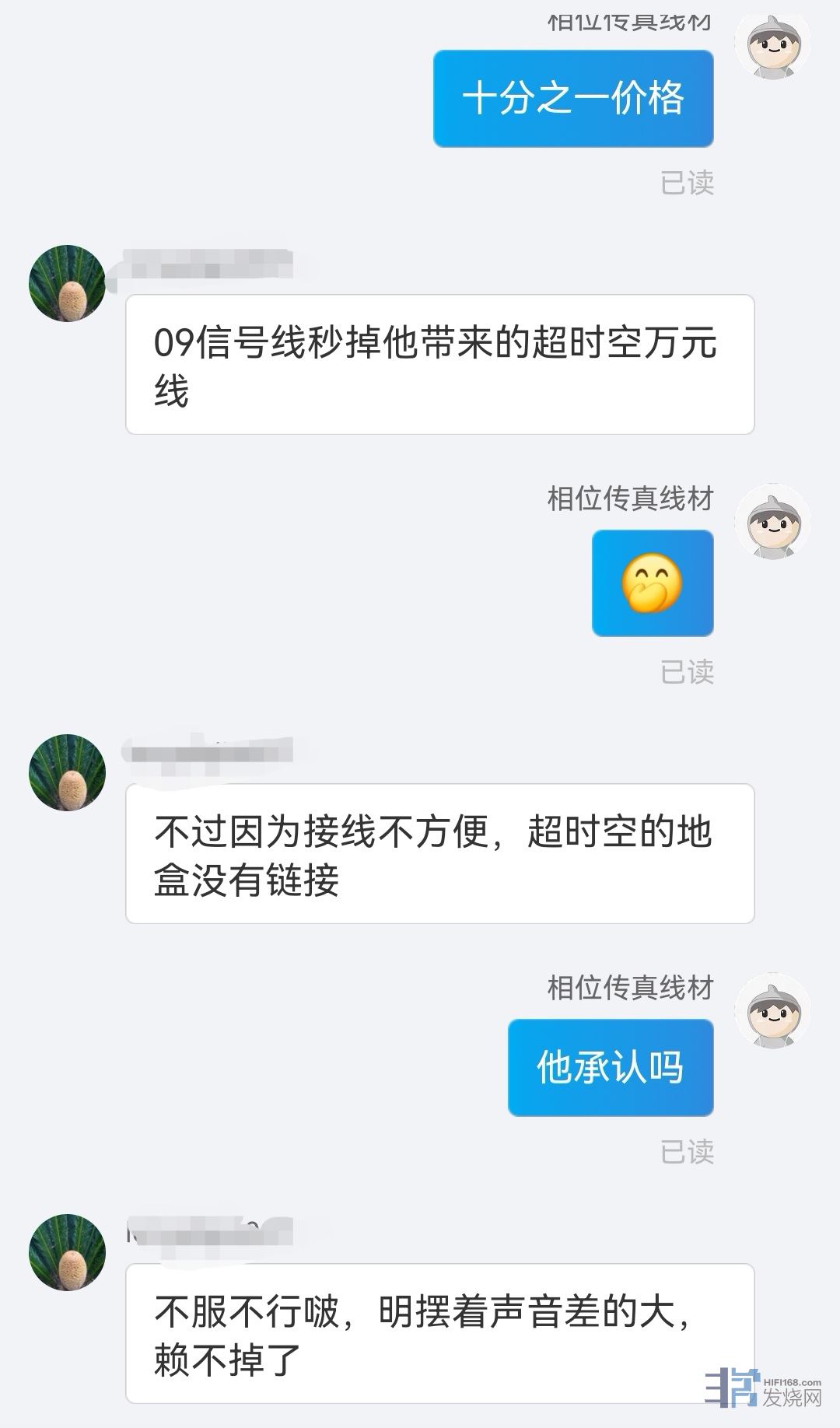Open sender's avatar beside the 09信号线 message

[x=67, y=283]
